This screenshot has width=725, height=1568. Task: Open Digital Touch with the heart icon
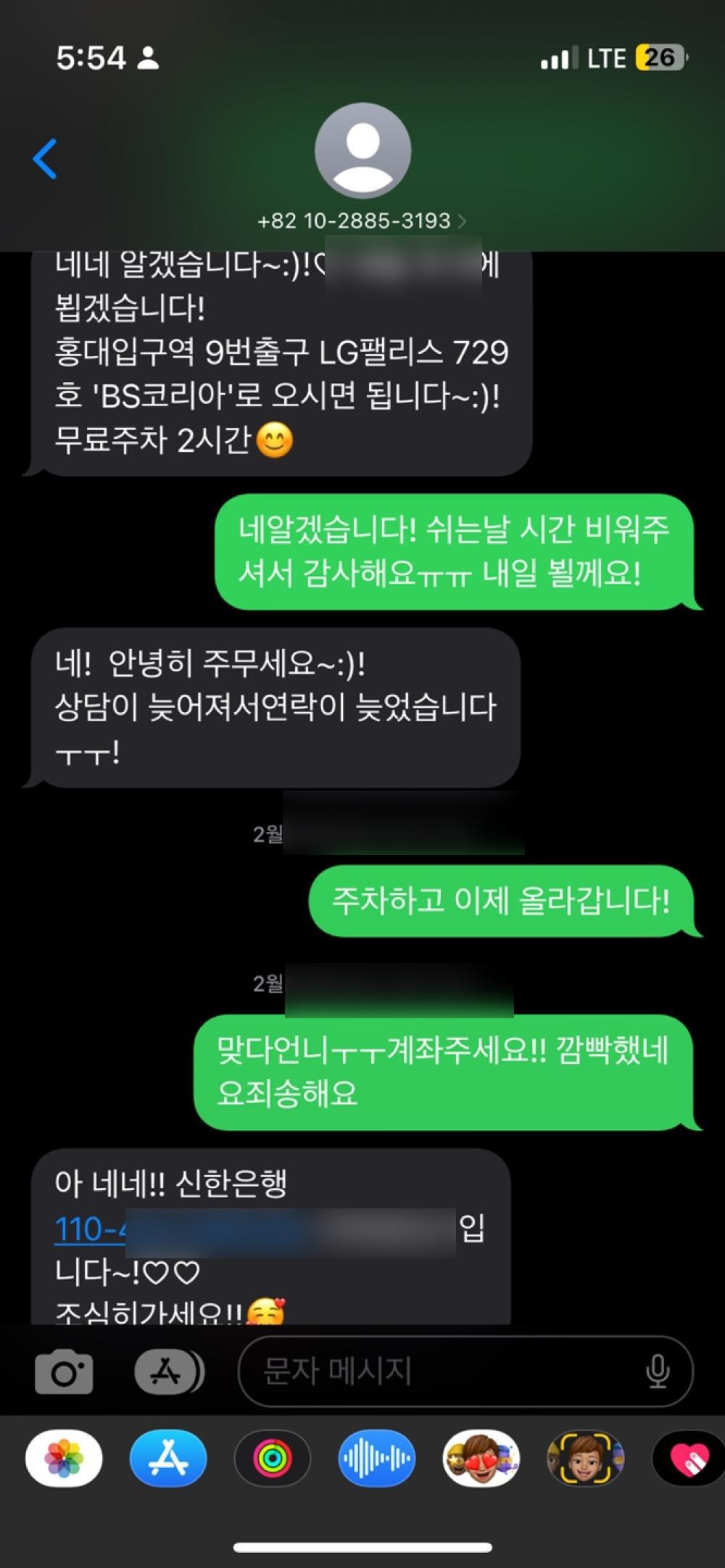pyautogui.click(x=687, y=1458)
